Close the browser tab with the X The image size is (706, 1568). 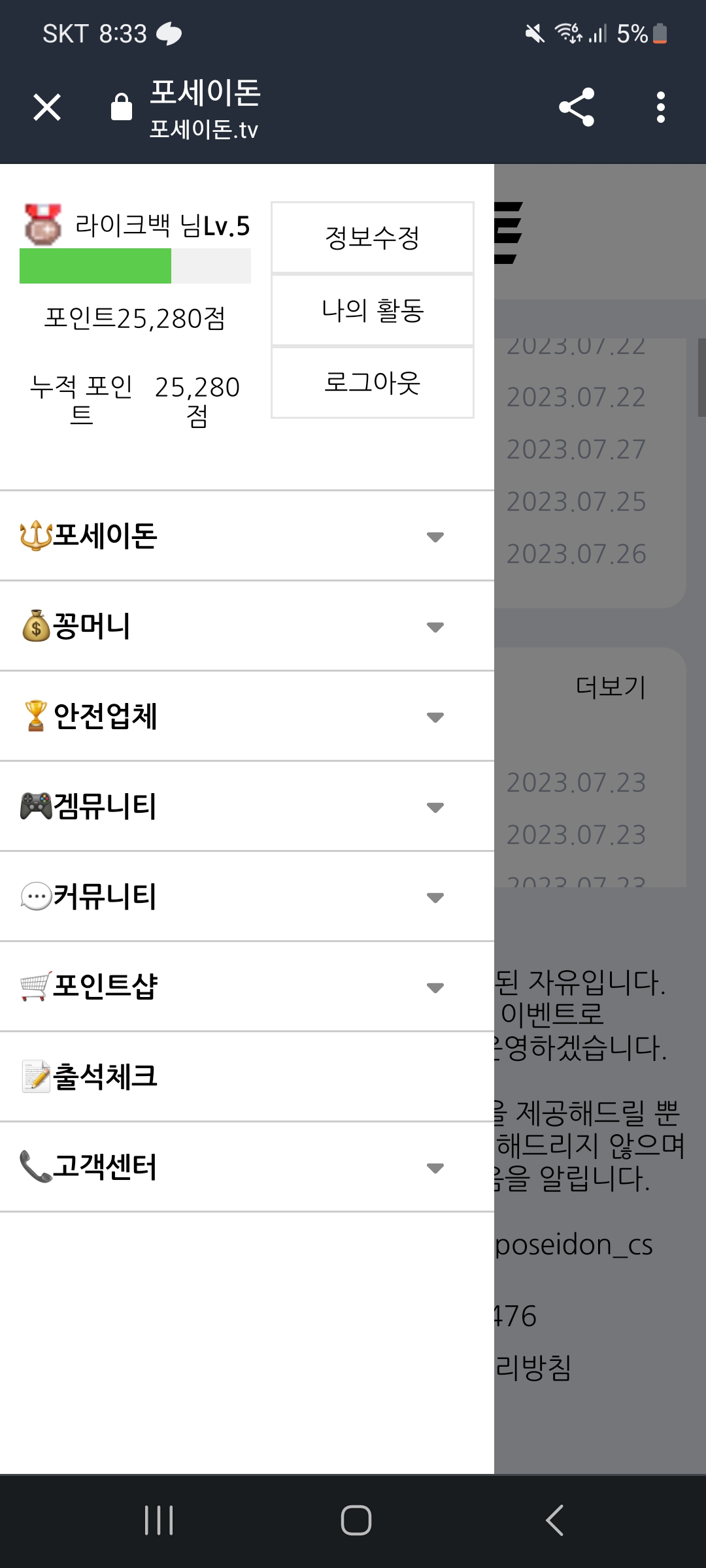click(x=47, y=107)
